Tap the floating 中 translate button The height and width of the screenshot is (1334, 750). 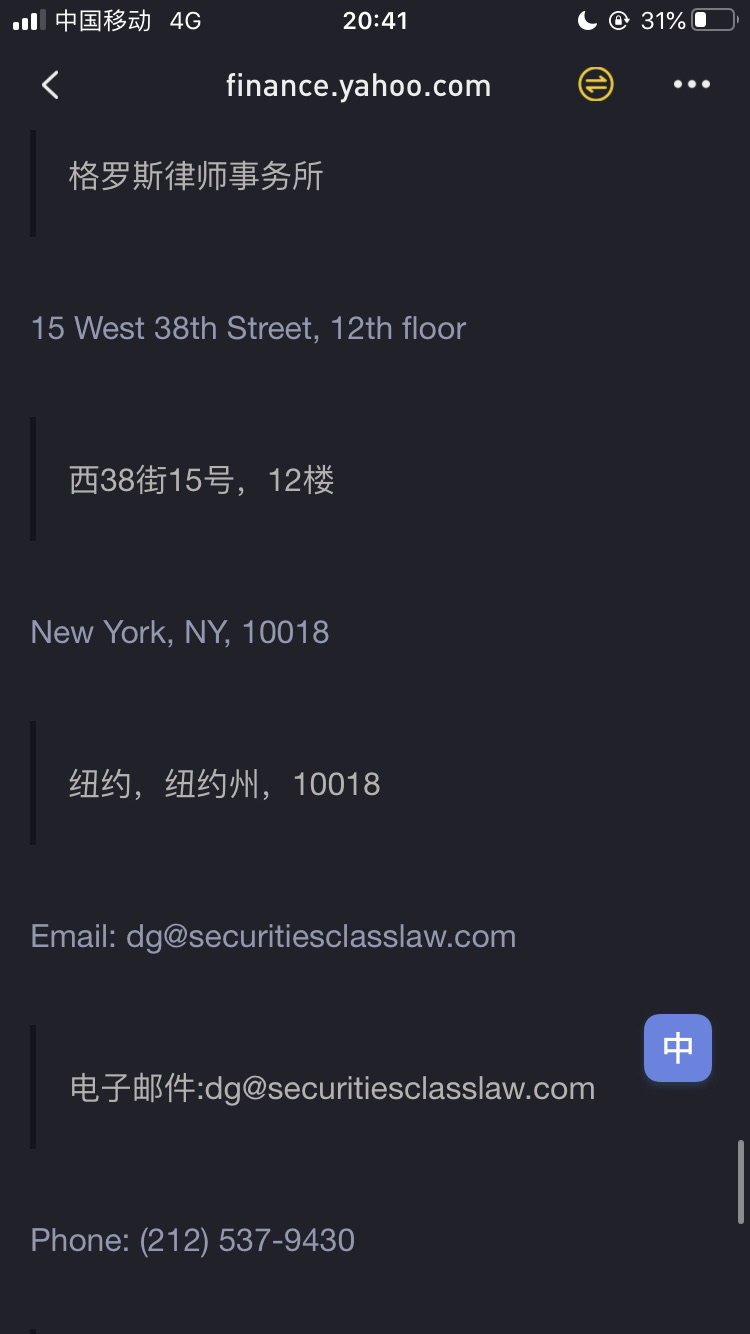pyautogui.click(x=678, y=1048)
